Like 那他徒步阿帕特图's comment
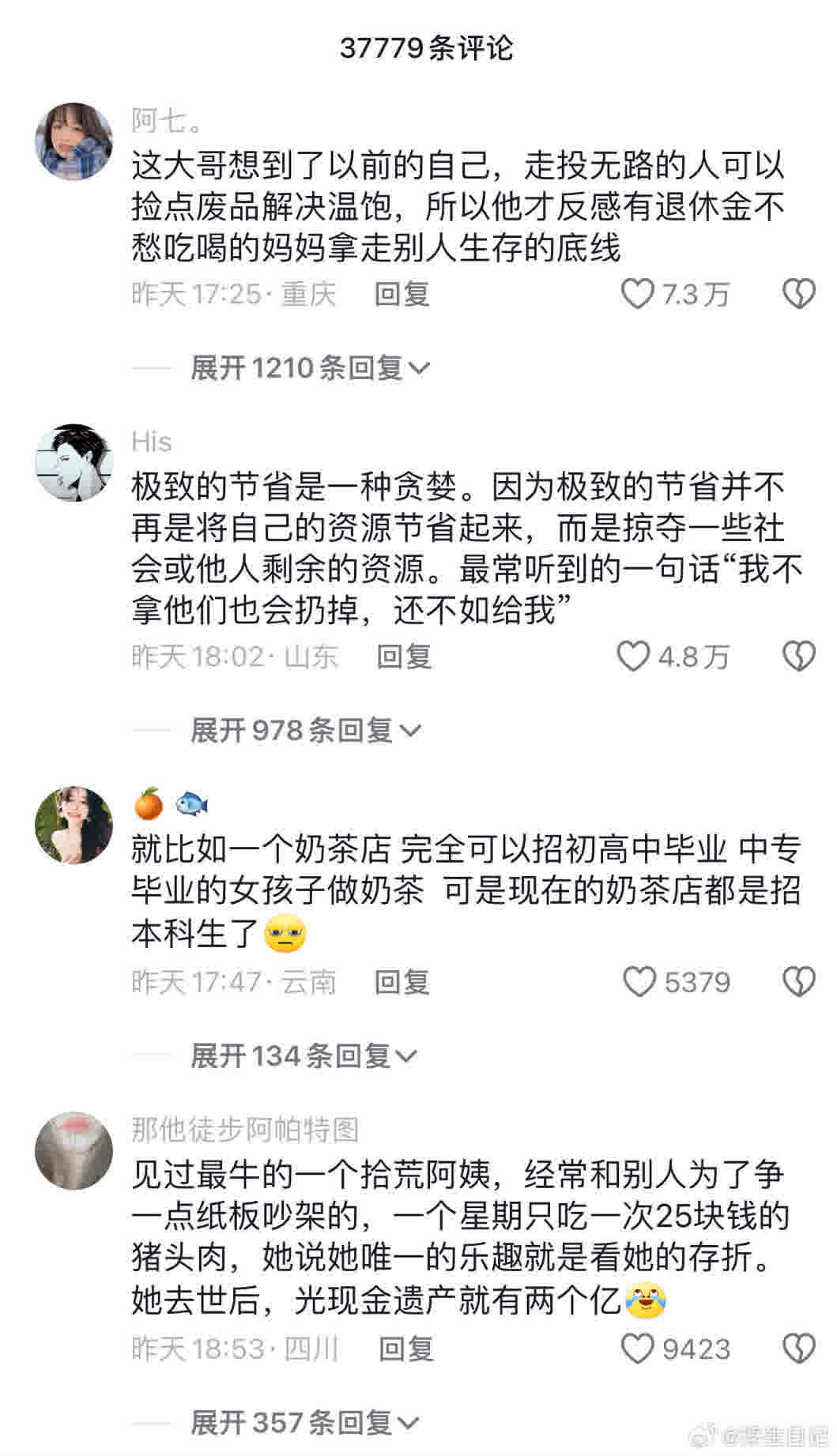837x1456 pixels. point(638,1349)
